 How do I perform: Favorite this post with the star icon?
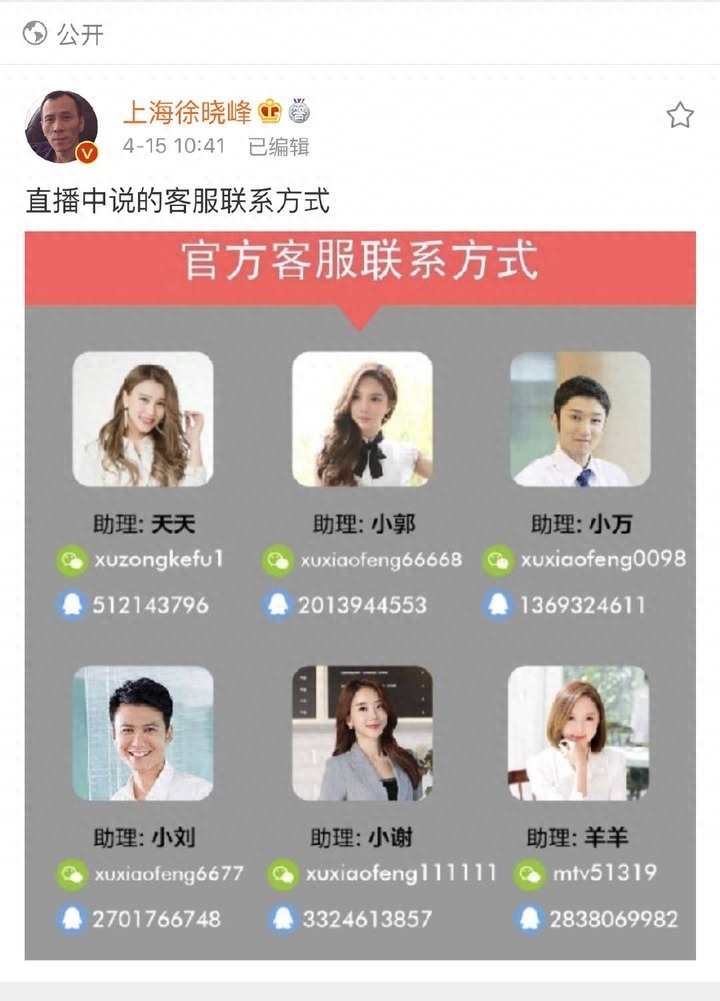(680, 116)
